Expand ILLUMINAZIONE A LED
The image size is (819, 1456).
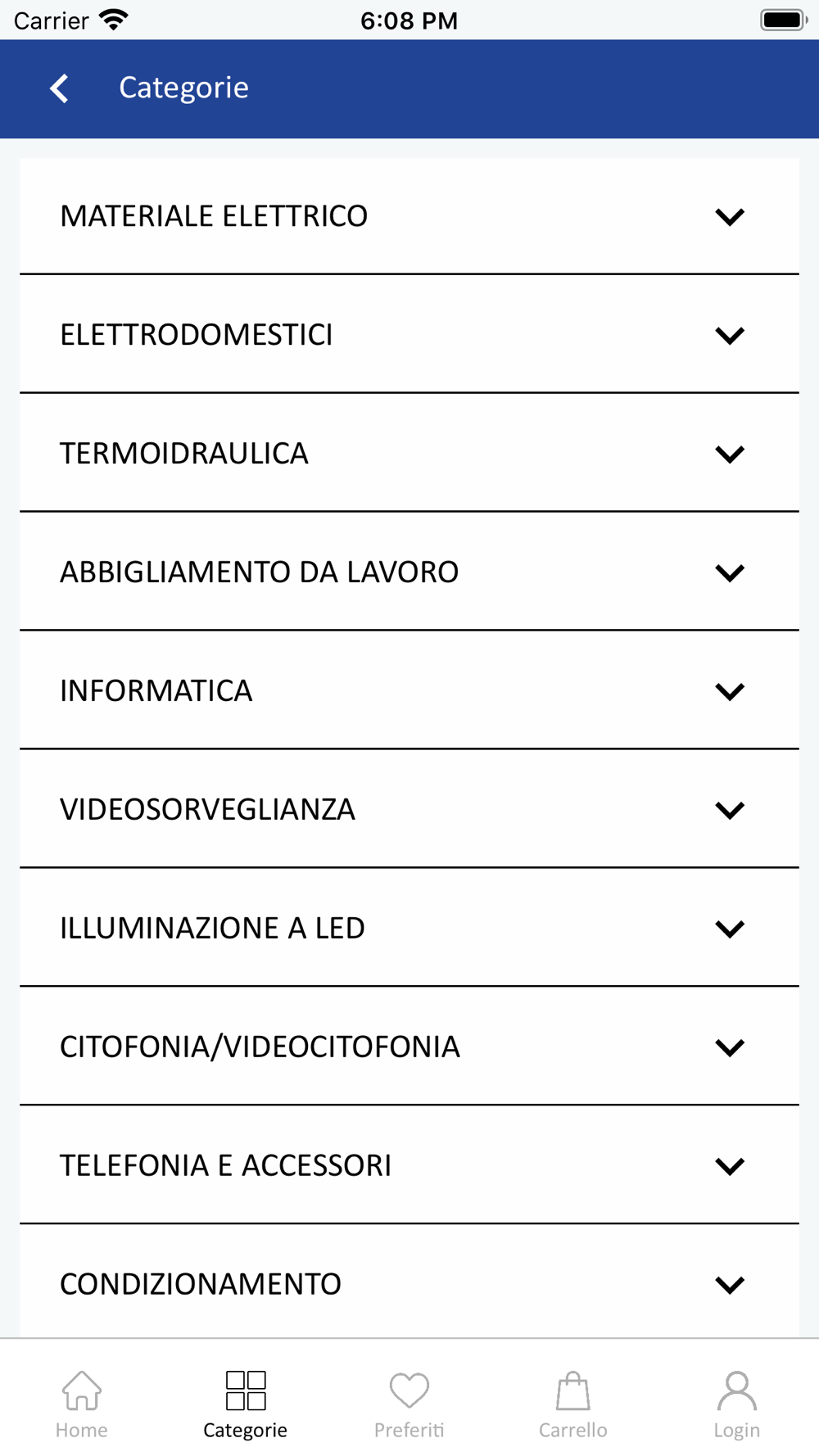coord(409,928)
